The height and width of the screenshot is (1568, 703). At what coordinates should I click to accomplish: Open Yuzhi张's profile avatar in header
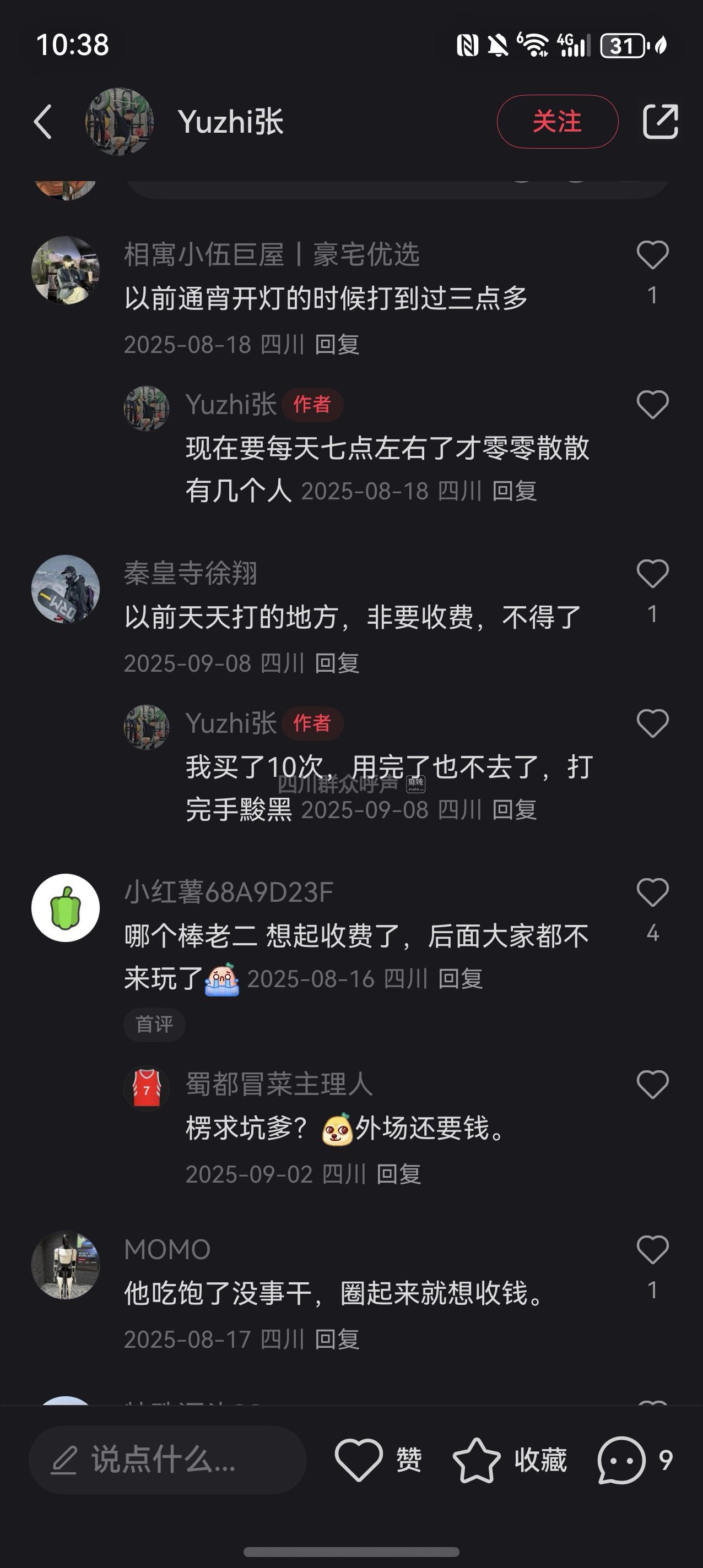click(120, 122)
